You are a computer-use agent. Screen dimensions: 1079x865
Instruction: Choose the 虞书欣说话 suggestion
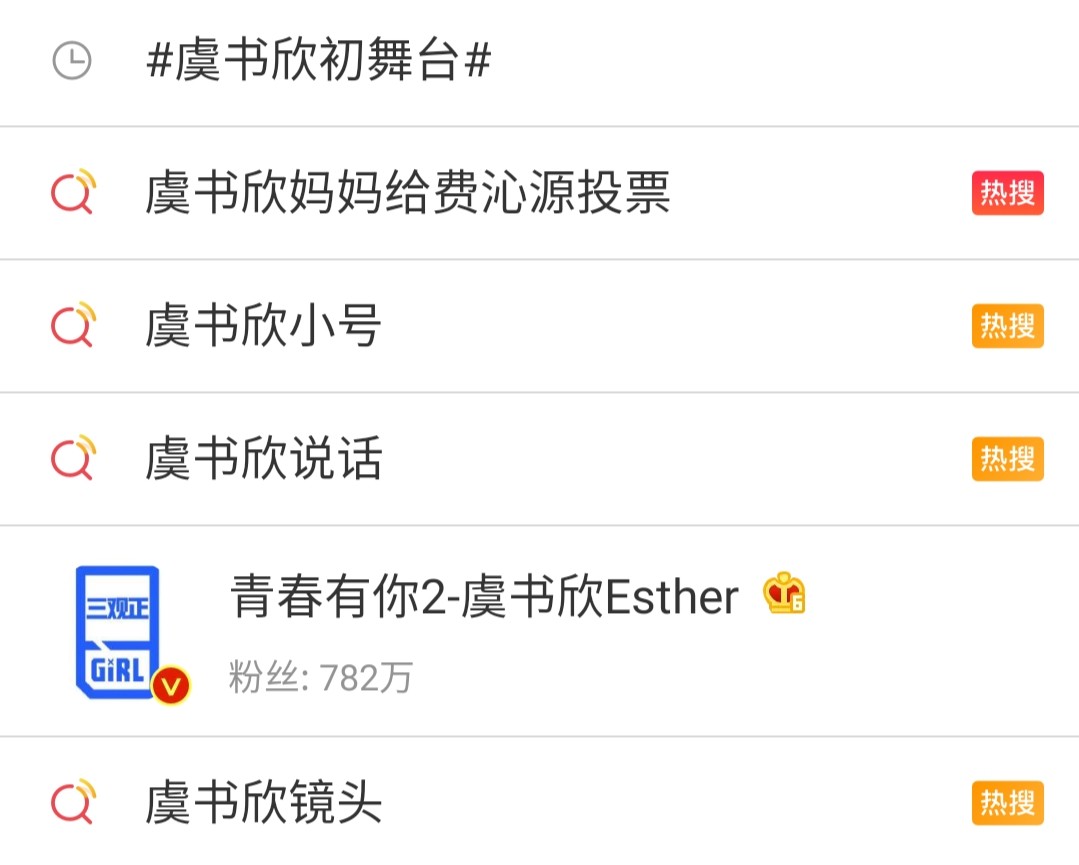pos(263,460)
